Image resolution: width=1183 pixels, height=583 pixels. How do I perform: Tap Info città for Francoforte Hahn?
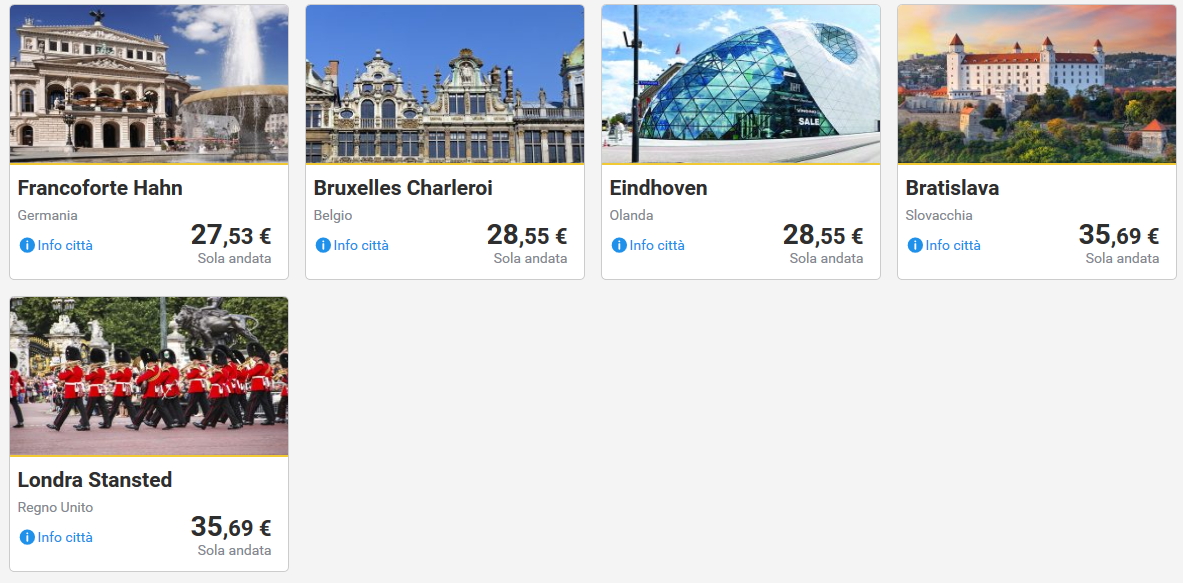click(57, 245)
